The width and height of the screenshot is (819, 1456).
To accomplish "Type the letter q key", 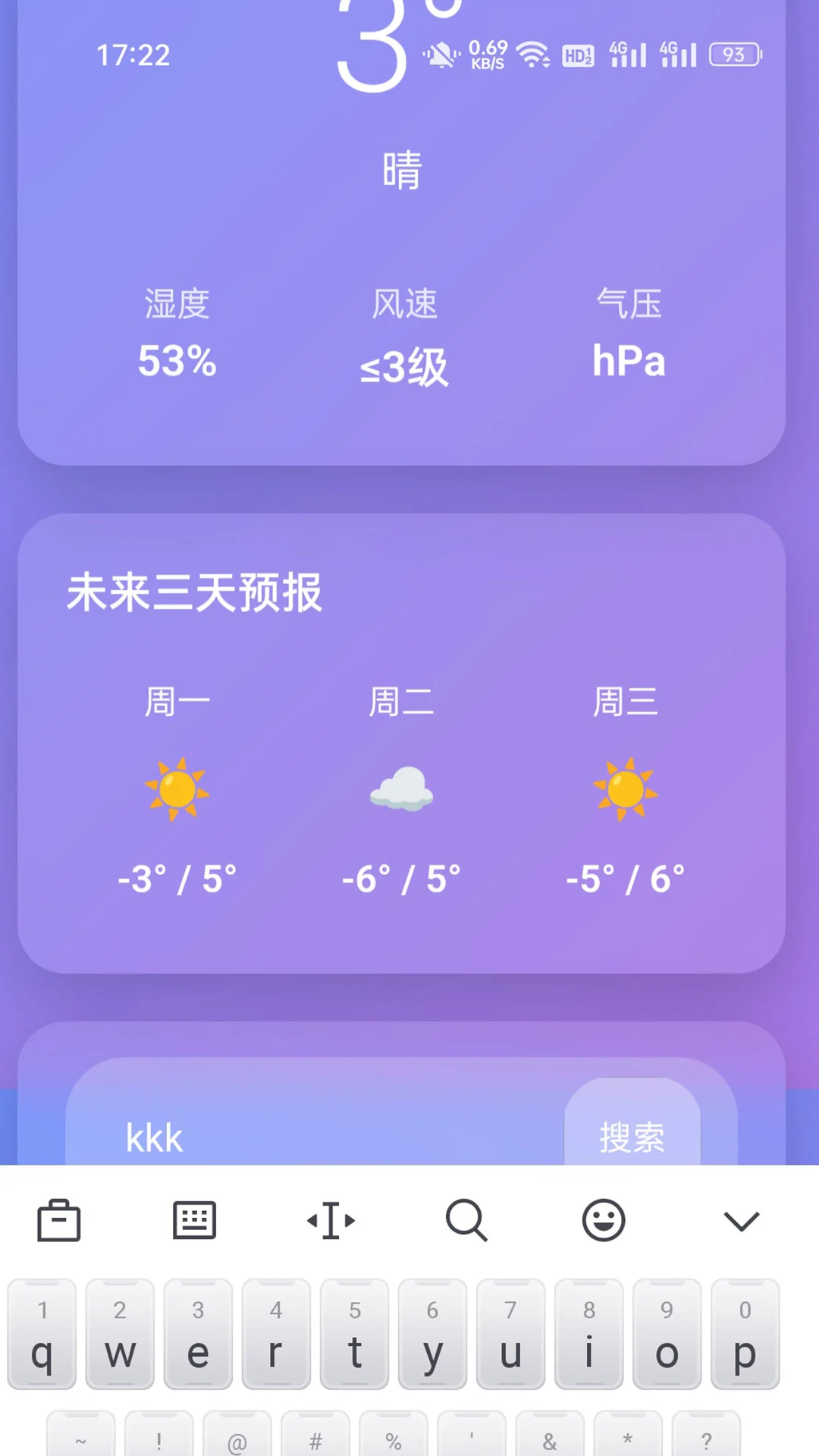I will [42, 1335].
